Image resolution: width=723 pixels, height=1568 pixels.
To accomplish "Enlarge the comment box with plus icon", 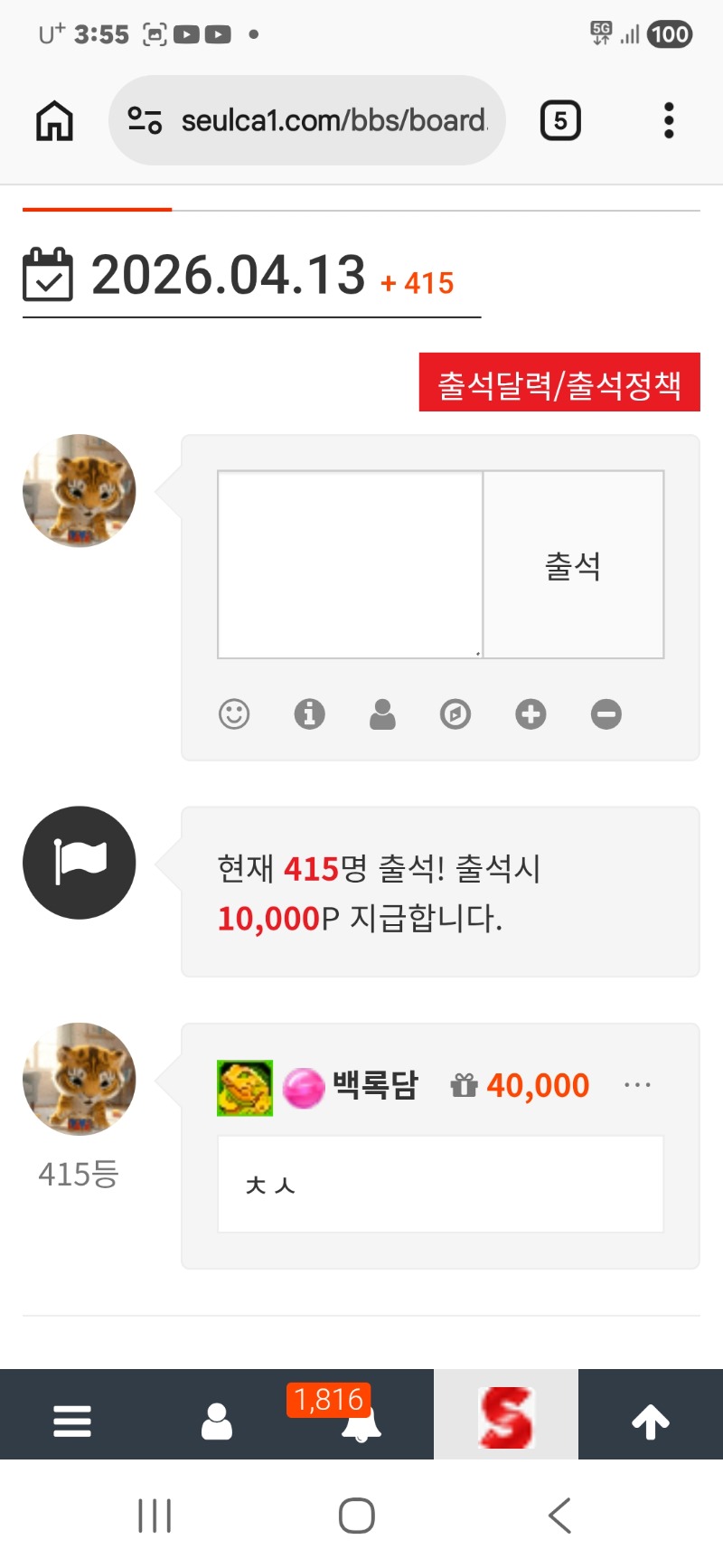I will (x=531, y=714).
